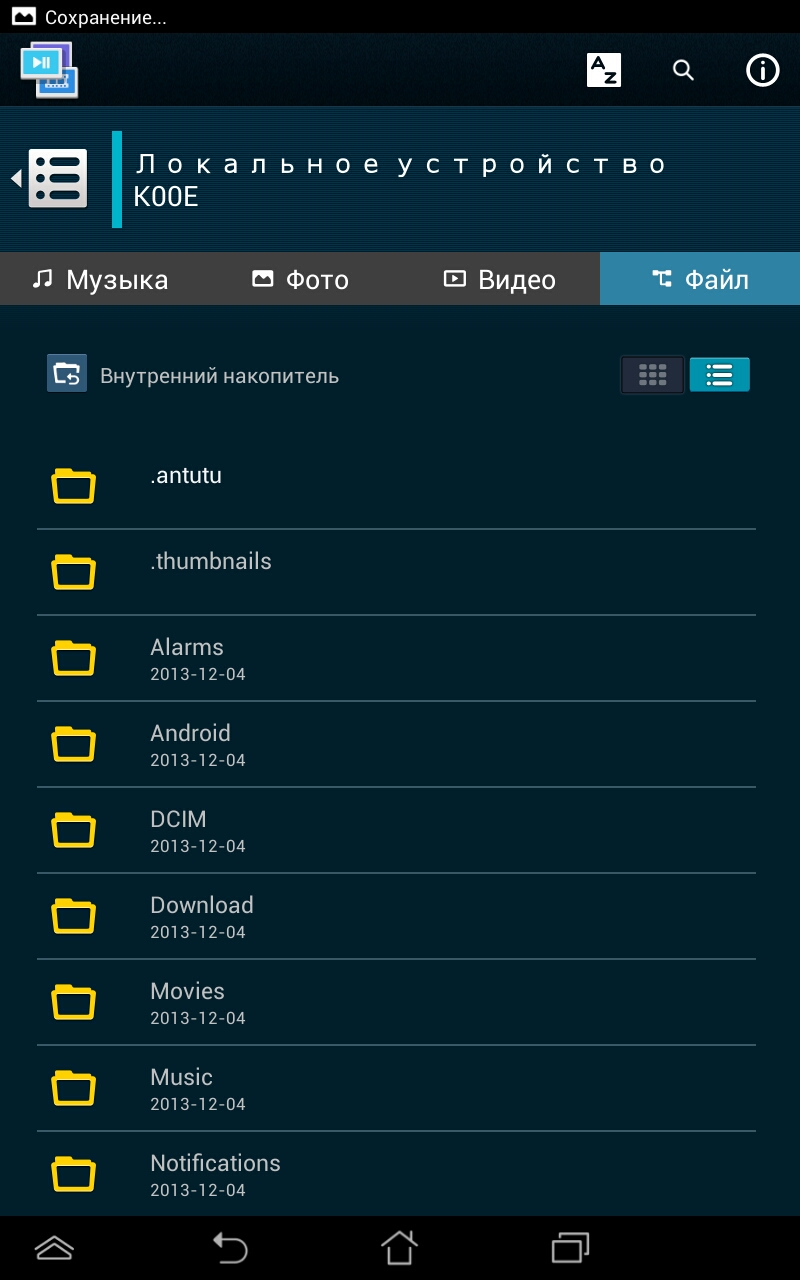The width and height of the screenshot is (800, 1280).
Task: Open the .antutu folder
Action: (397, 487)
